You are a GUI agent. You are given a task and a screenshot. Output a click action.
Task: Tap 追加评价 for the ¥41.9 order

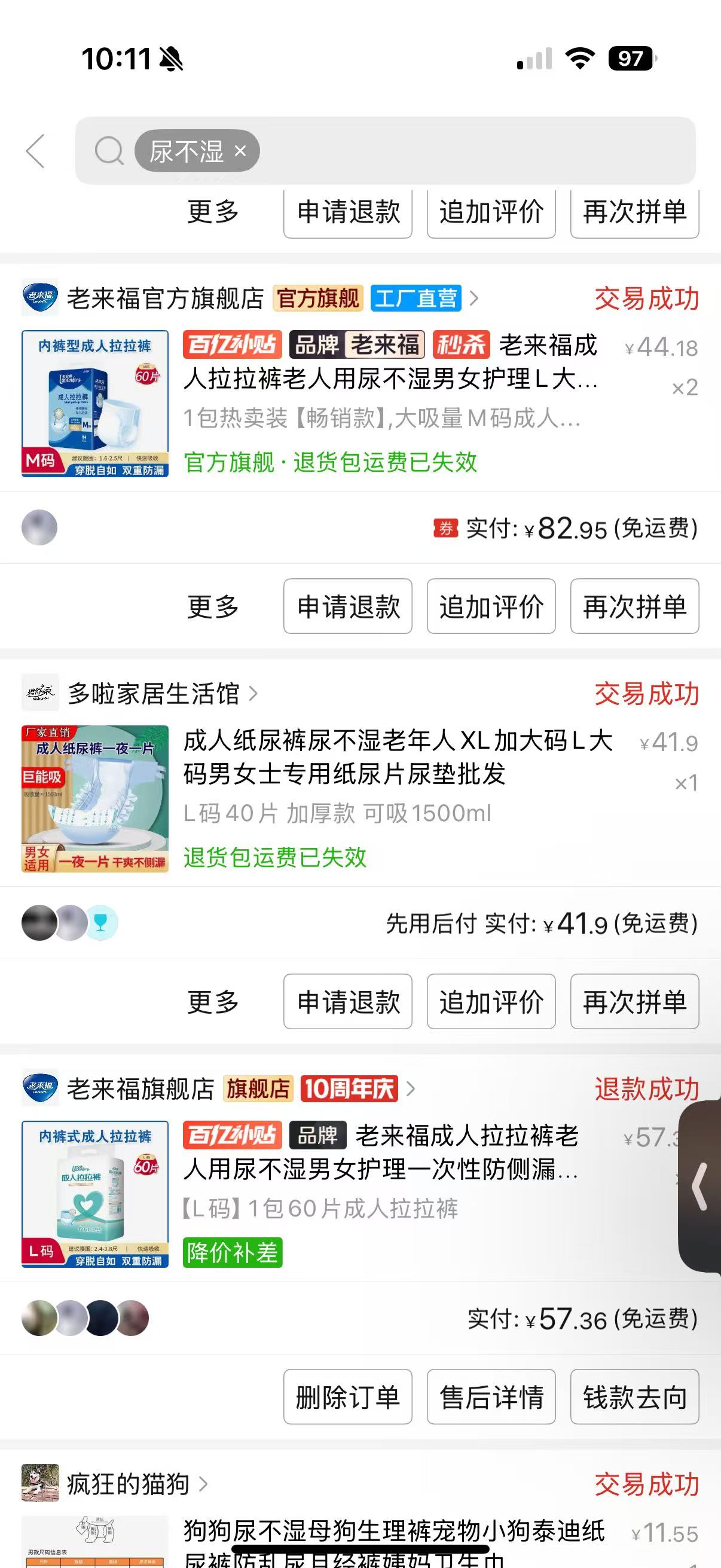[491, 1001]
